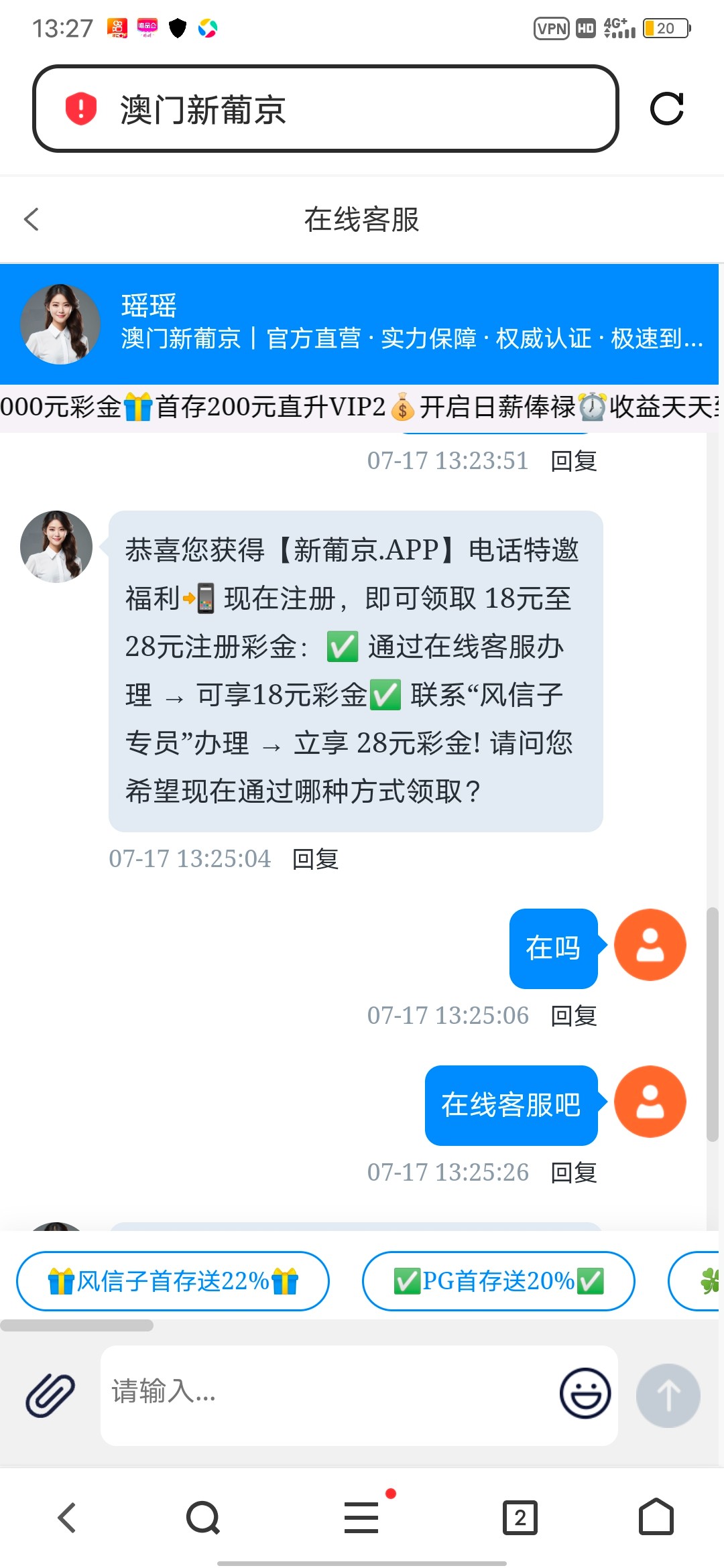Go back from 在线客服 chat header
Screen dimensions: 724x1568
click(x=32, y=219)
